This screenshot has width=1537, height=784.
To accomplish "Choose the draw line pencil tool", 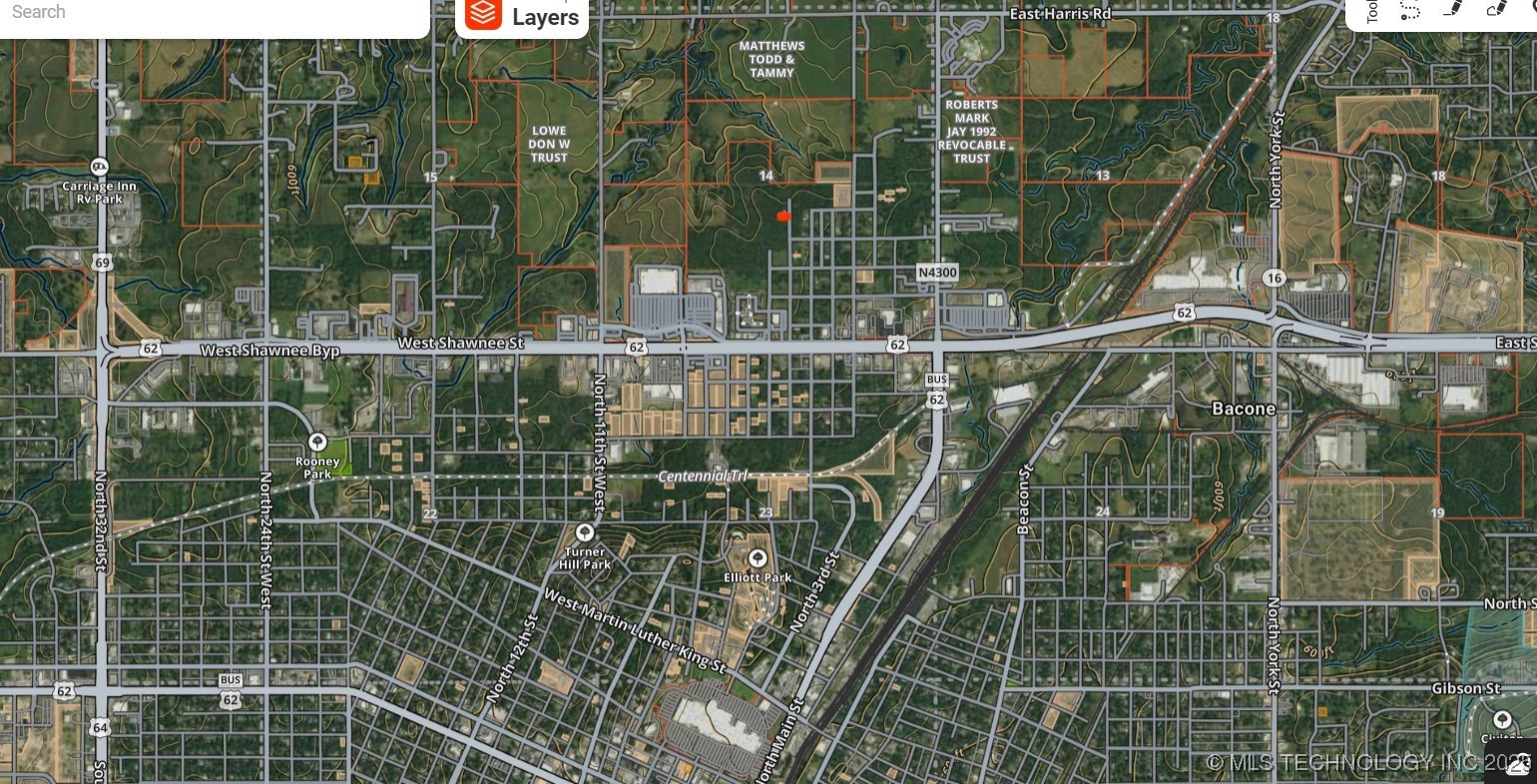I will tap(1453, 9).
